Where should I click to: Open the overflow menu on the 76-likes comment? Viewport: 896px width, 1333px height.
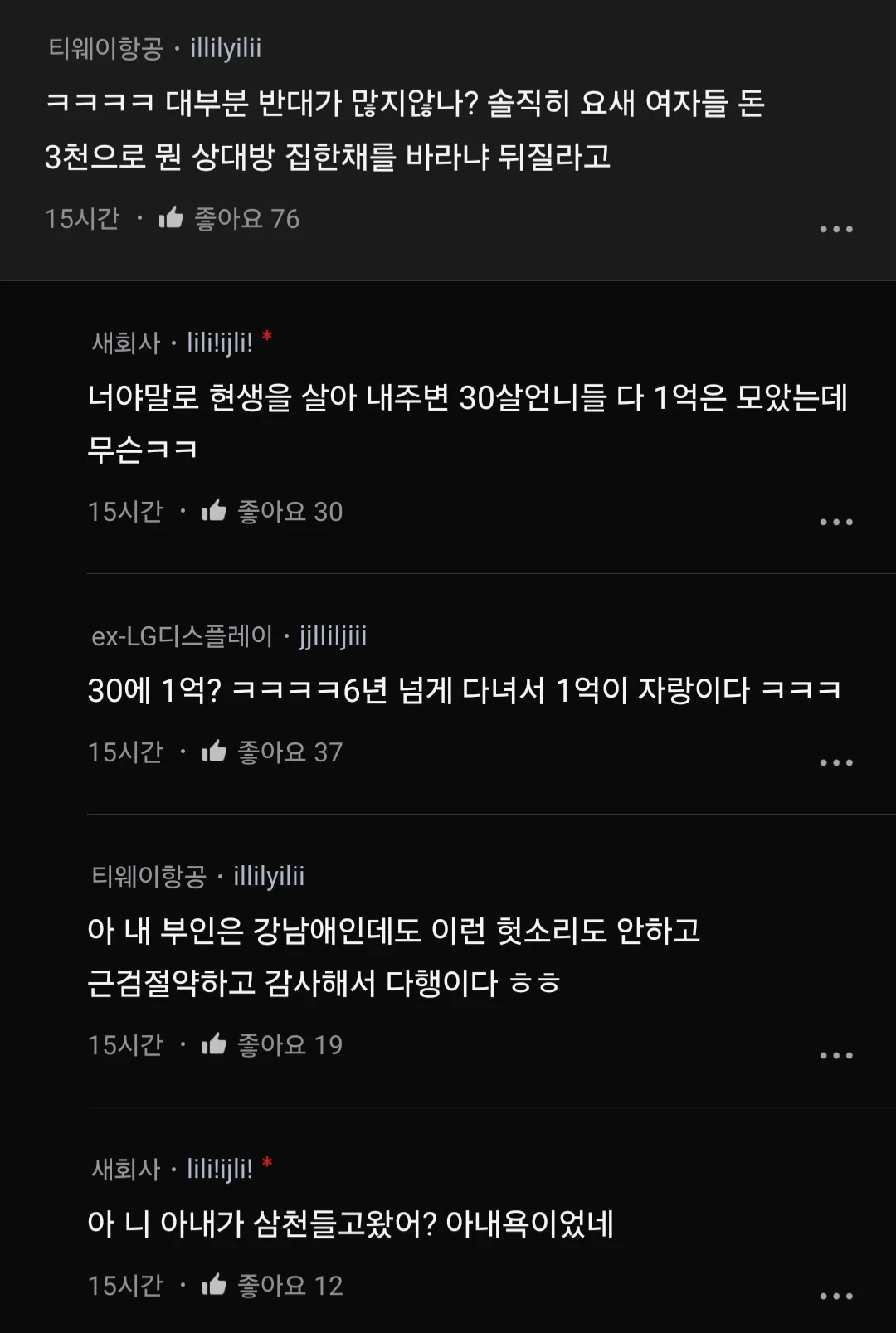coord(835,229)
